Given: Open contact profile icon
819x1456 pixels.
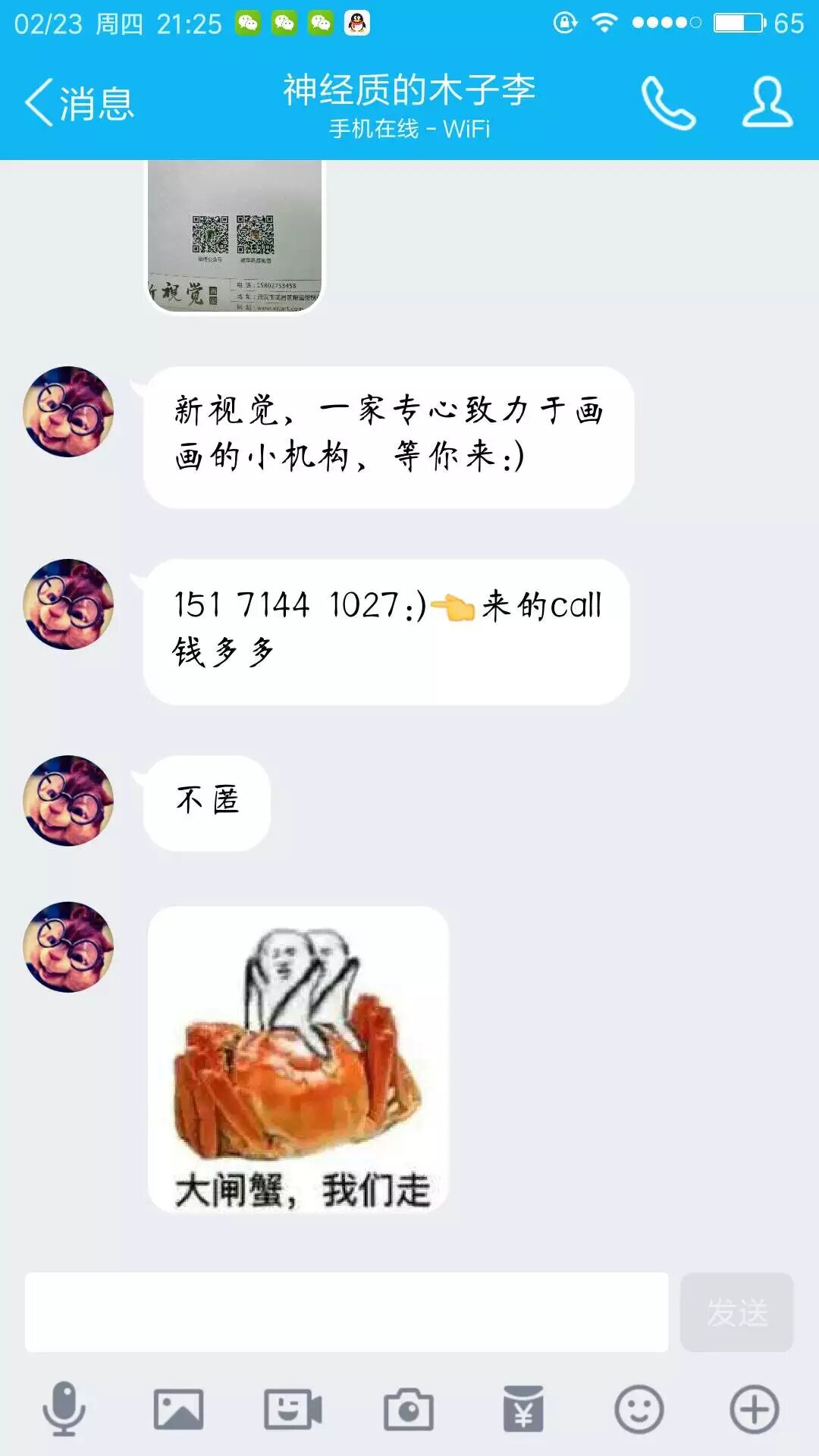Looking at the screenshot, I should tap(767, 102).
